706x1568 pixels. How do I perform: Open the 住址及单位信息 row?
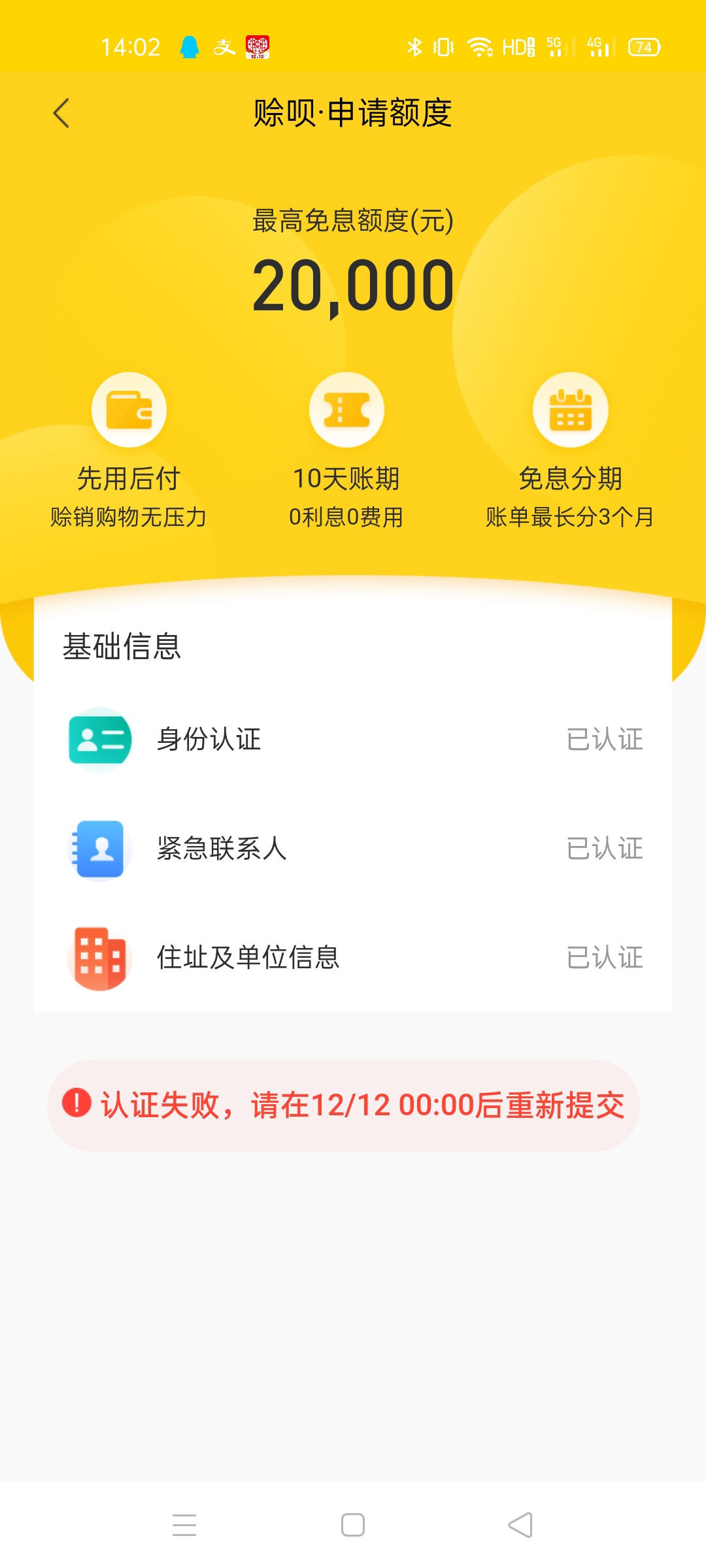point(353,958)
